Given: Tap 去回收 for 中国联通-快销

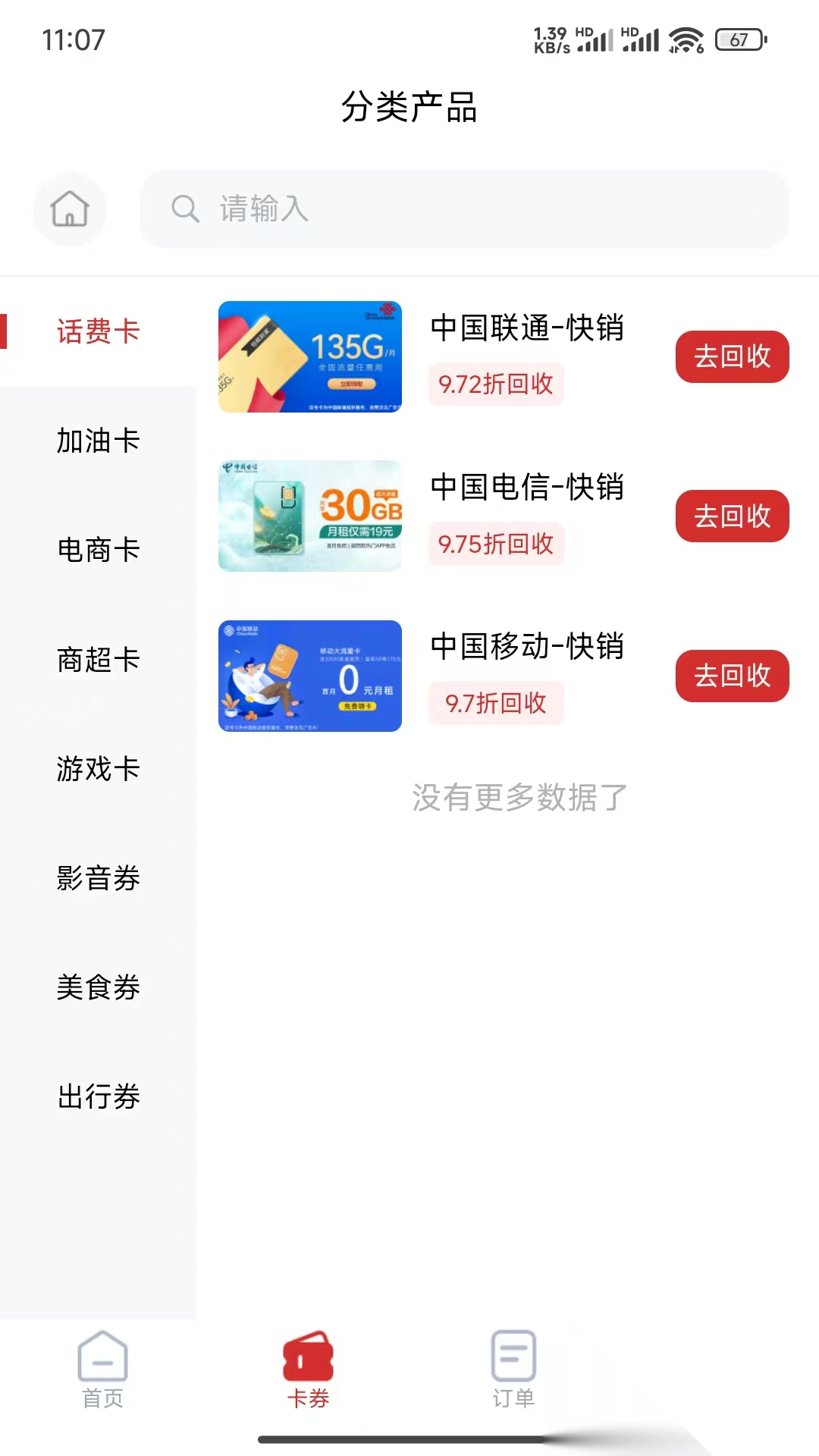Looking at the screenshot, I should click(731, 356).
